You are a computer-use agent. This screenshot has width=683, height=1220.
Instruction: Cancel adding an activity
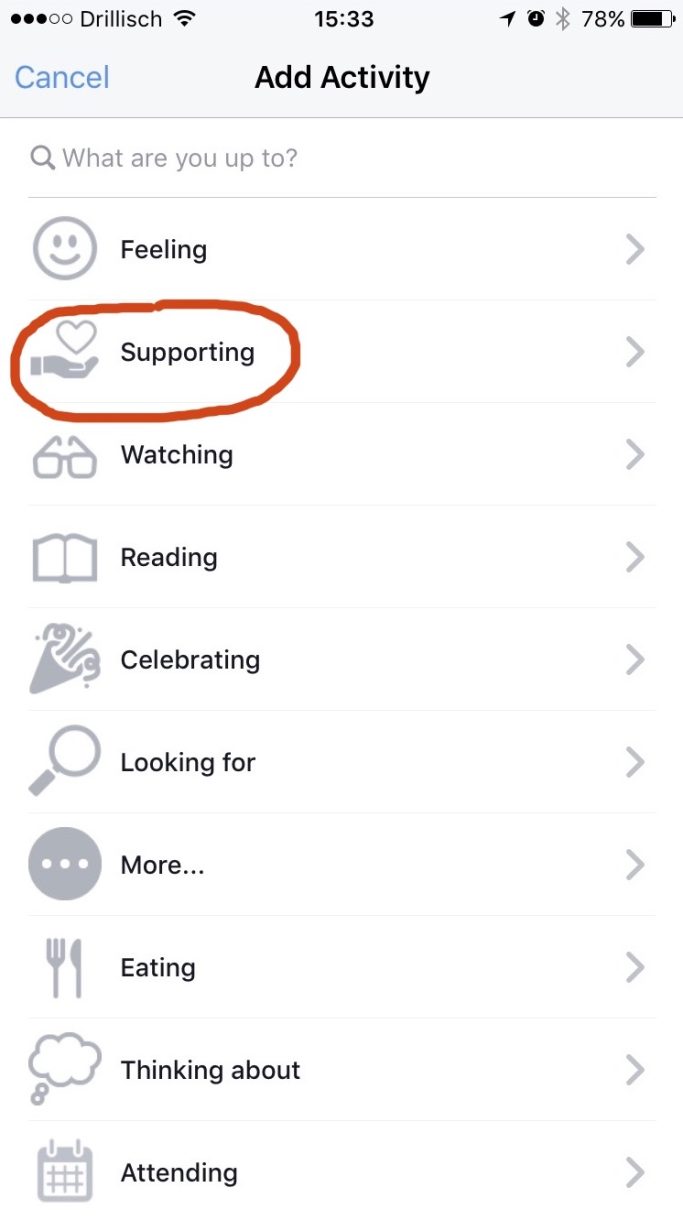62,77
